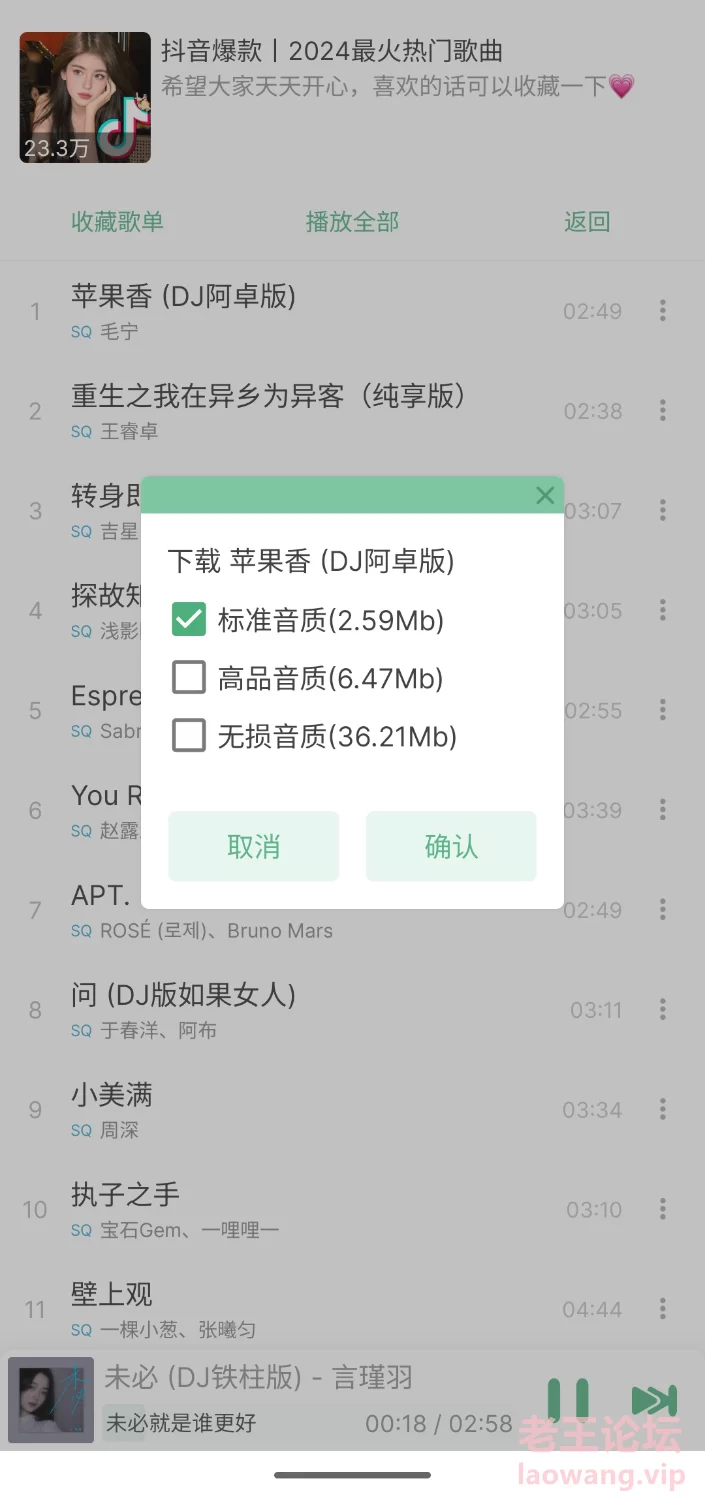The width and height of the screenshot is (705, 1500).
Task: Uncheck 标准音质(2.59Mb) option
Action: (189, 620)
